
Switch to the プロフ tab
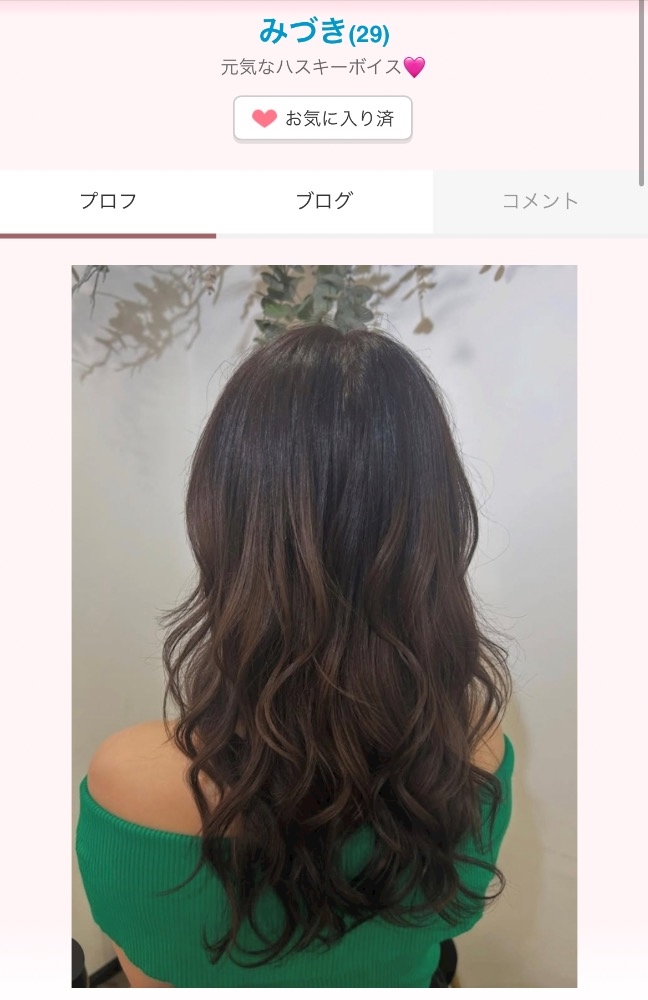pos(108,201)
